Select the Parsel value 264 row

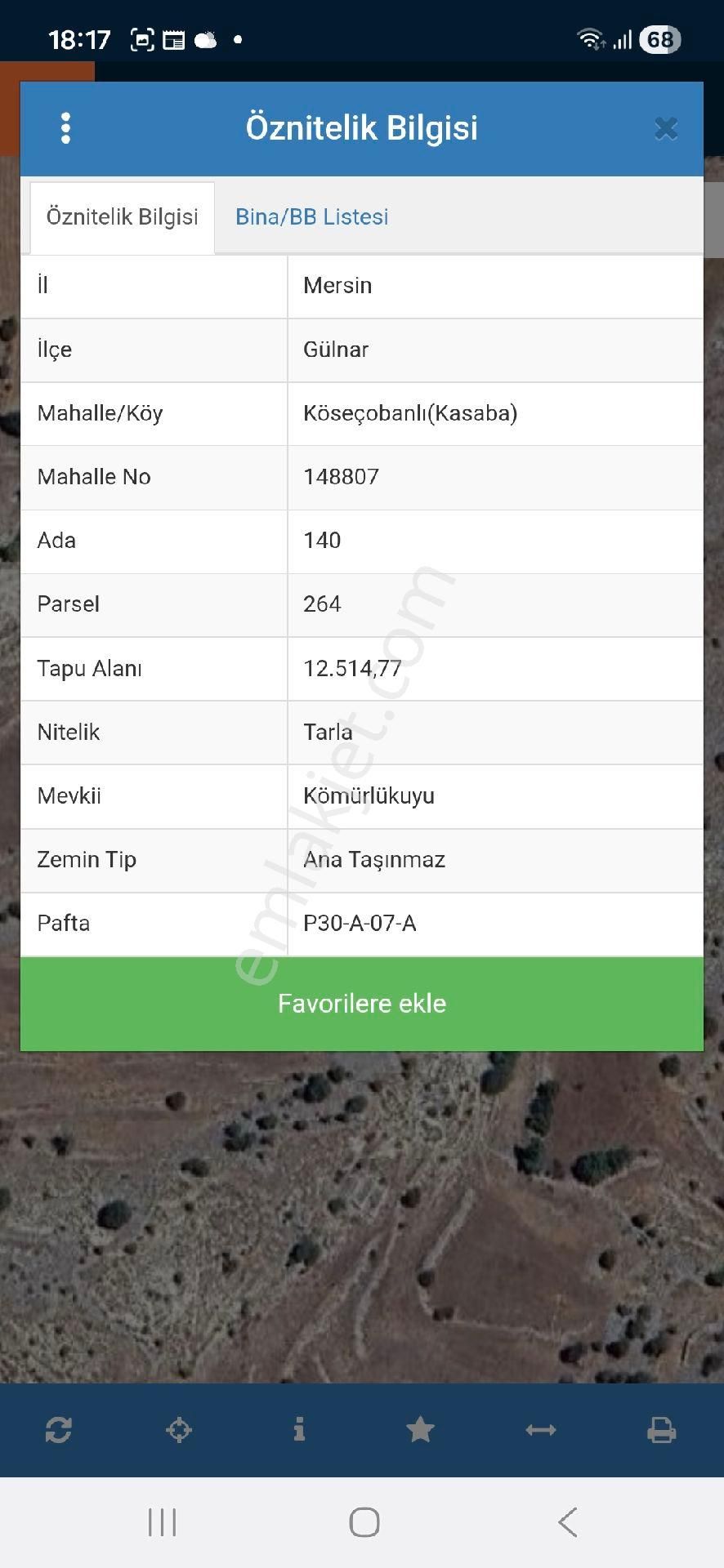point(362,604)
